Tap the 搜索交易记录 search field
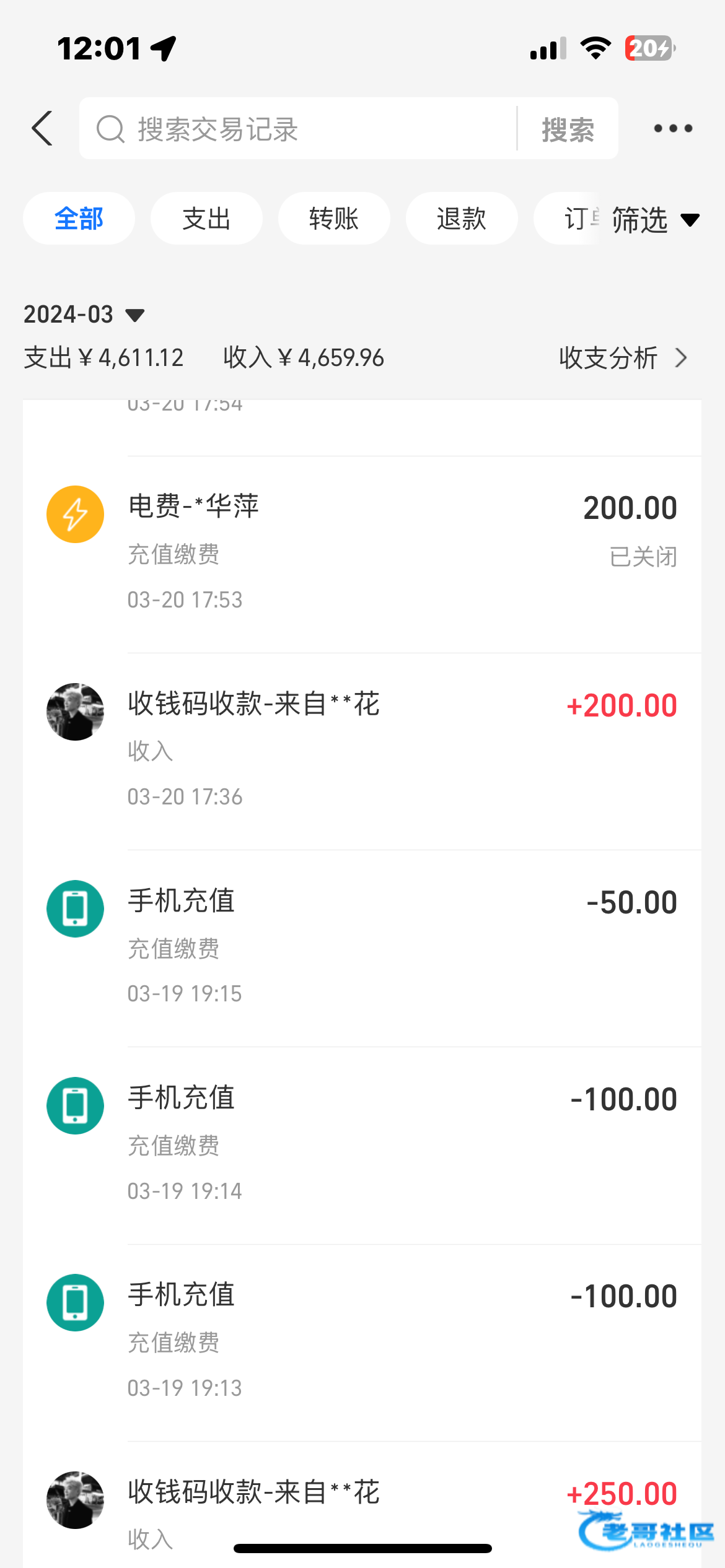 297,129
